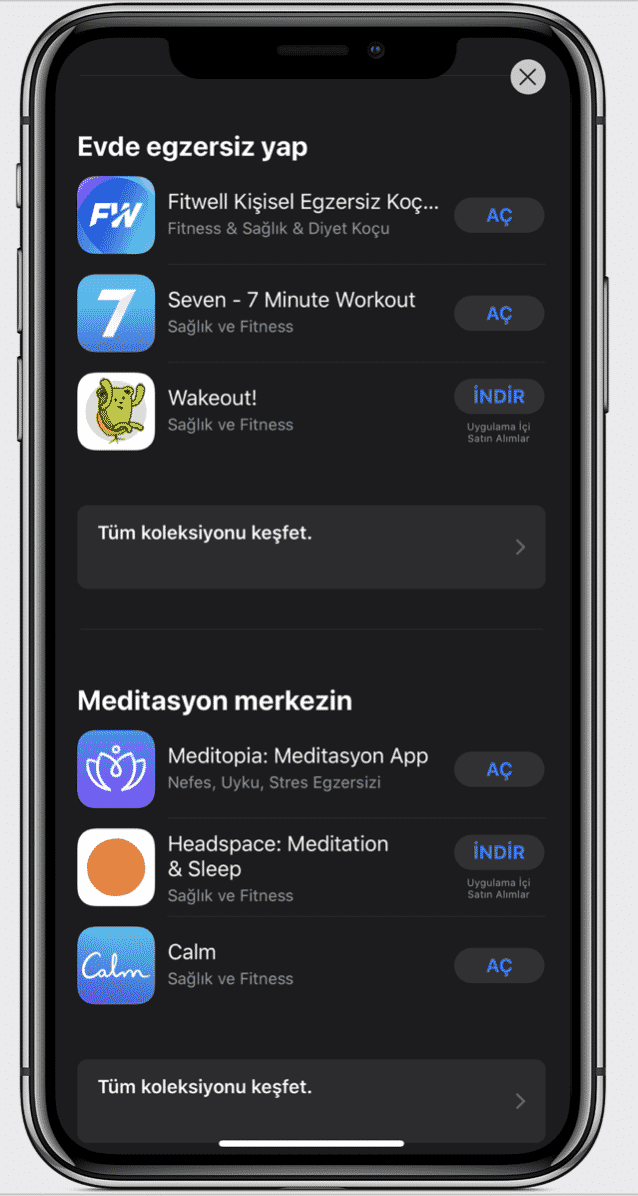Download Wakeout! via İNDİR
The width and height of the screenshot is (638, 1196).
click(x=499, y=397)
